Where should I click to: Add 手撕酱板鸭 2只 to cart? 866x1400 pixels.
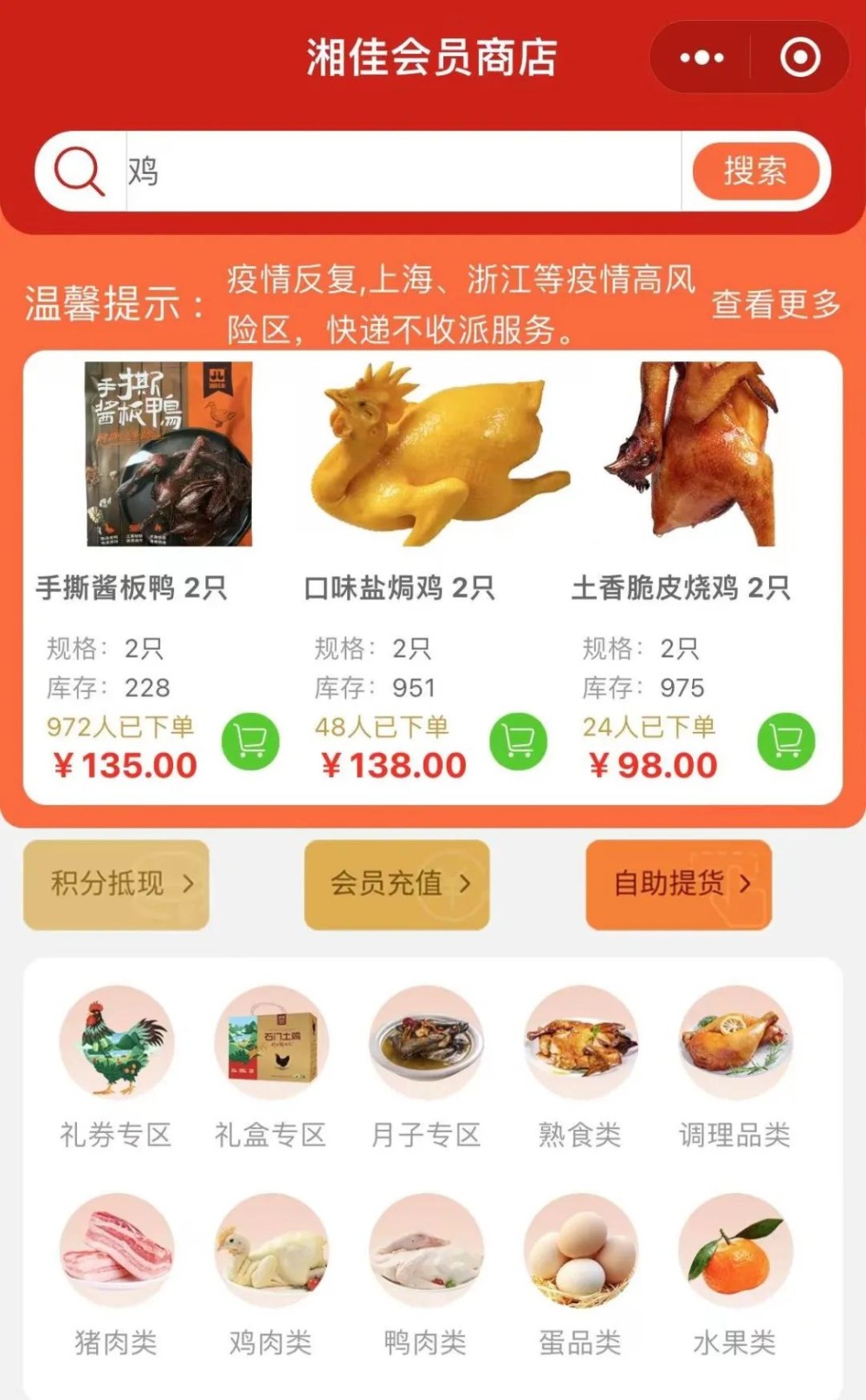(250, 742)
